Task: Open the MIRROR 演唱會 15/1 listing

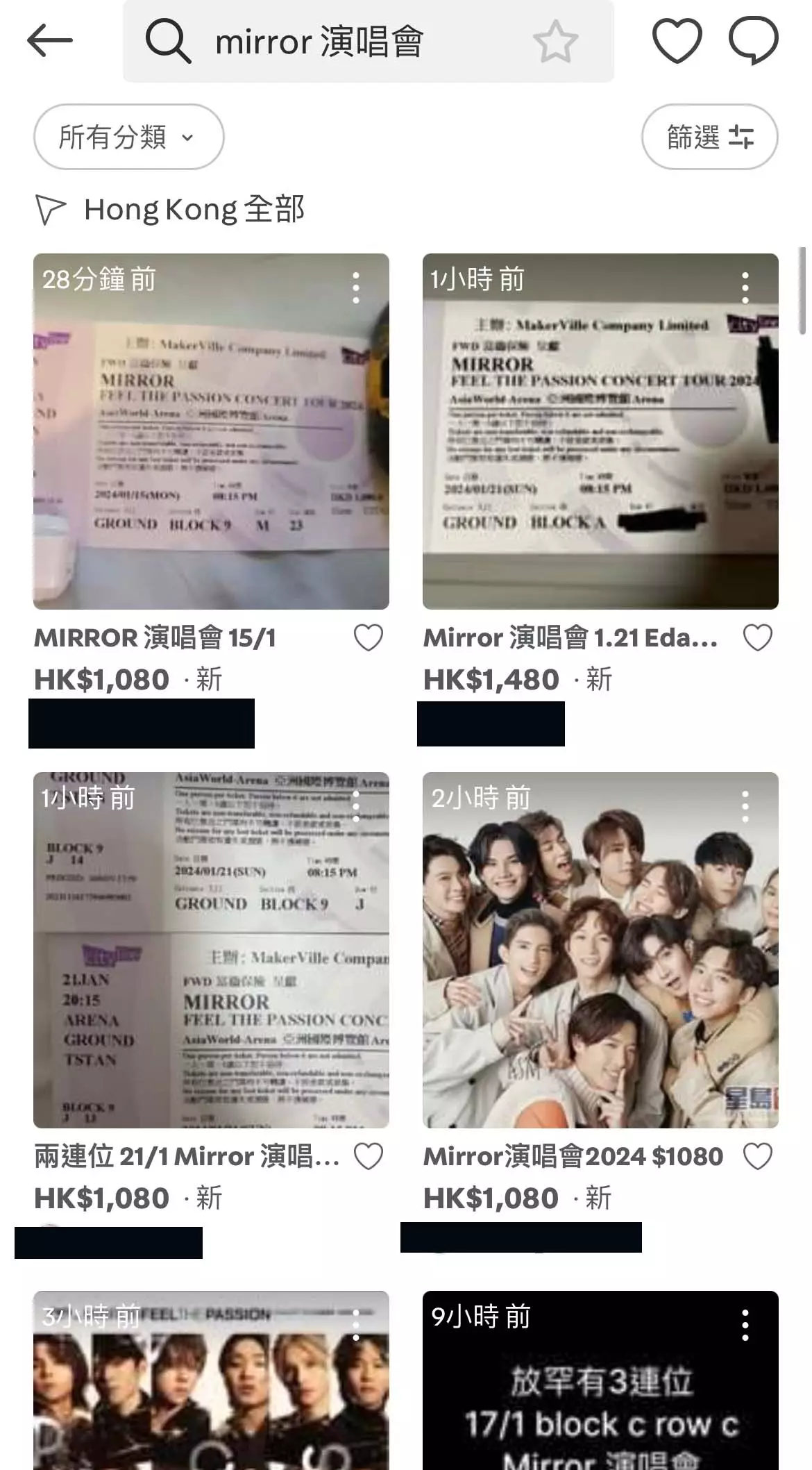Action: coord(211,431)
